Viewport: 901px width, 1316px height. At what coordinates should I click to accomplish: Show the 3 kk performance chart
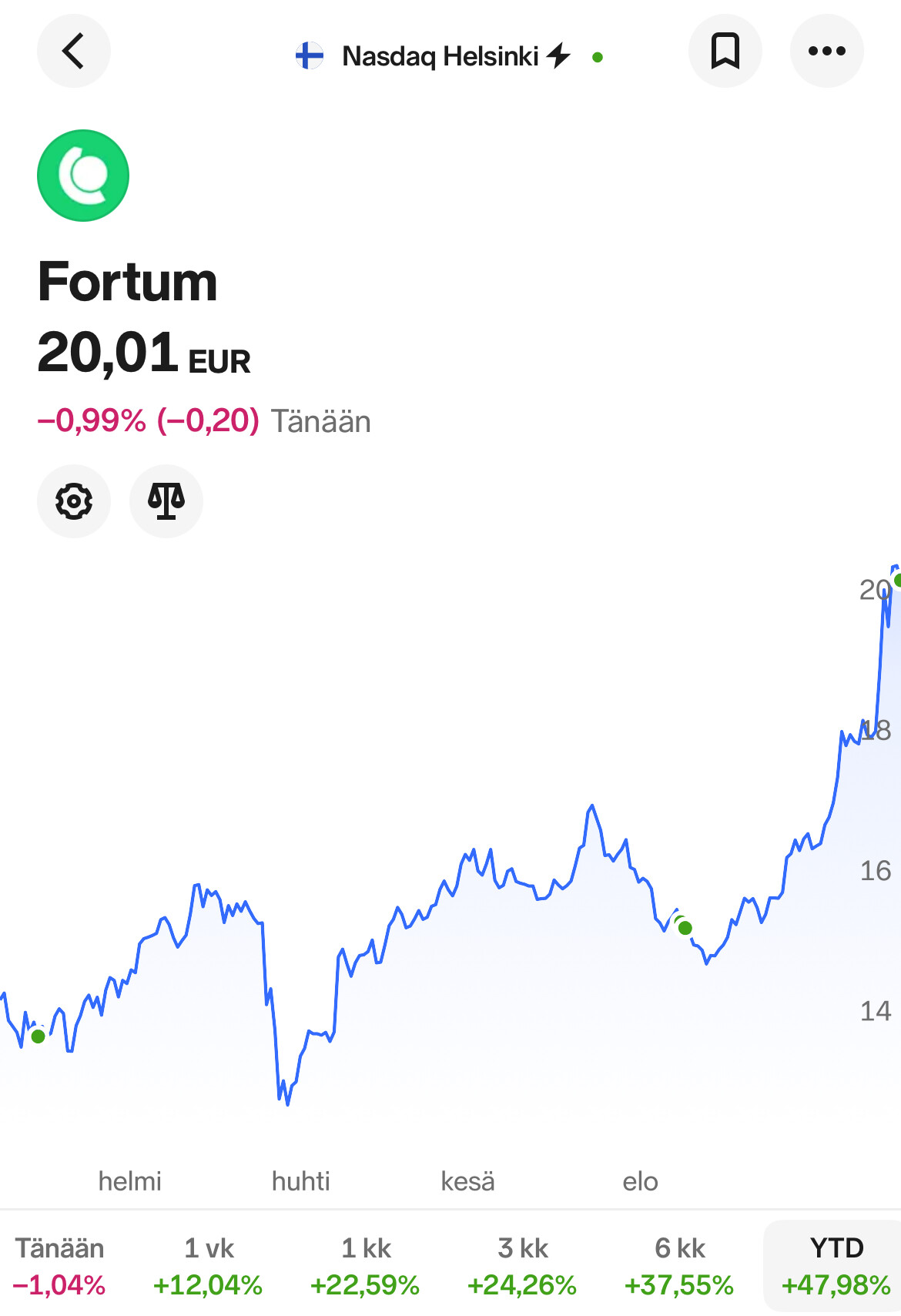click(x=522, y=1266)
